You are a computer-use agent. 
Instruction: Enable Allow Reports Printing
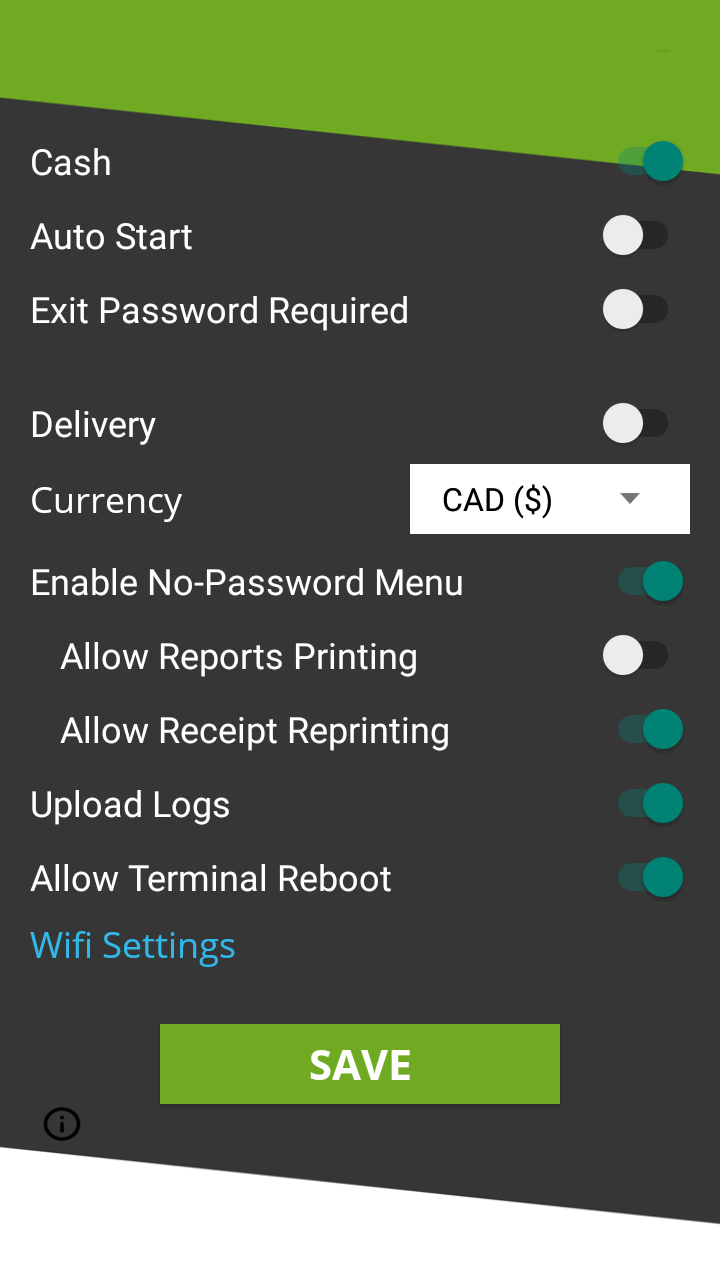coord(636,655)
